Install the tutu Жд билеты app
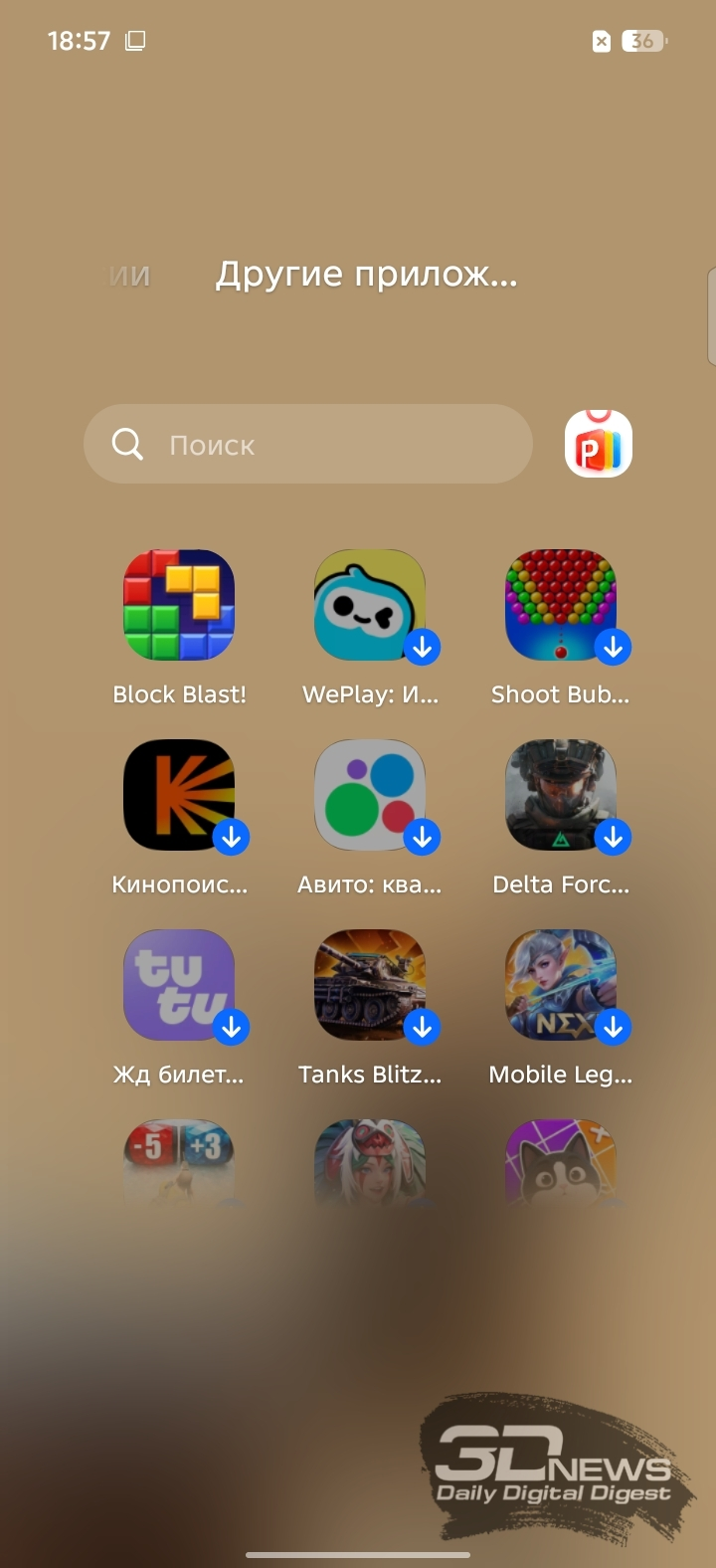Image resolution: width=716 pixels, height=1568 pixels. point(179,985)
